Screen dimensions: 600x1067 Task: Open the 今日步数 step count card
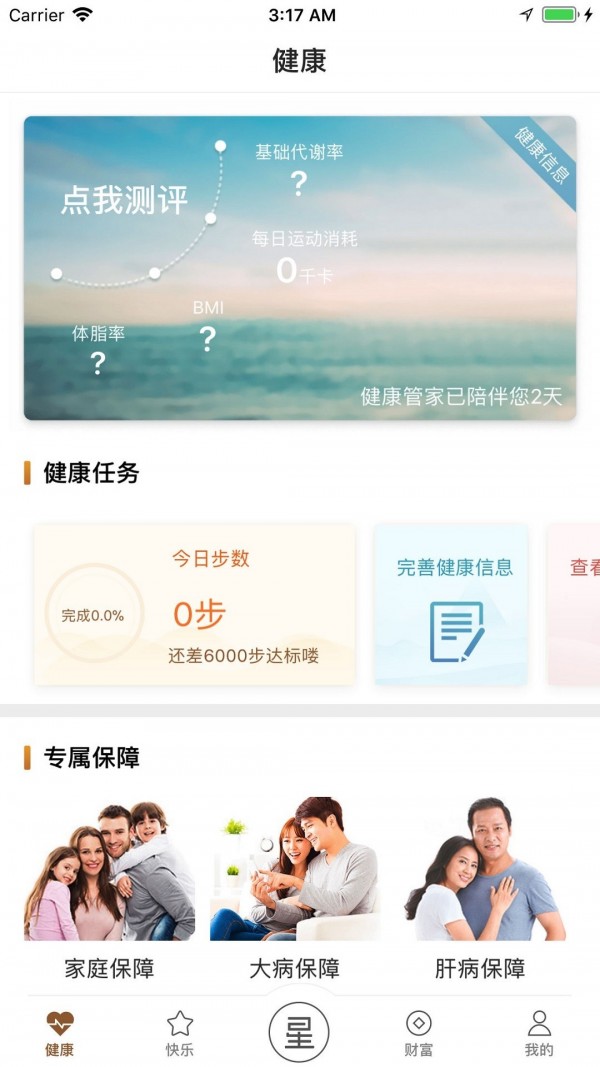[x=195, y=605]
